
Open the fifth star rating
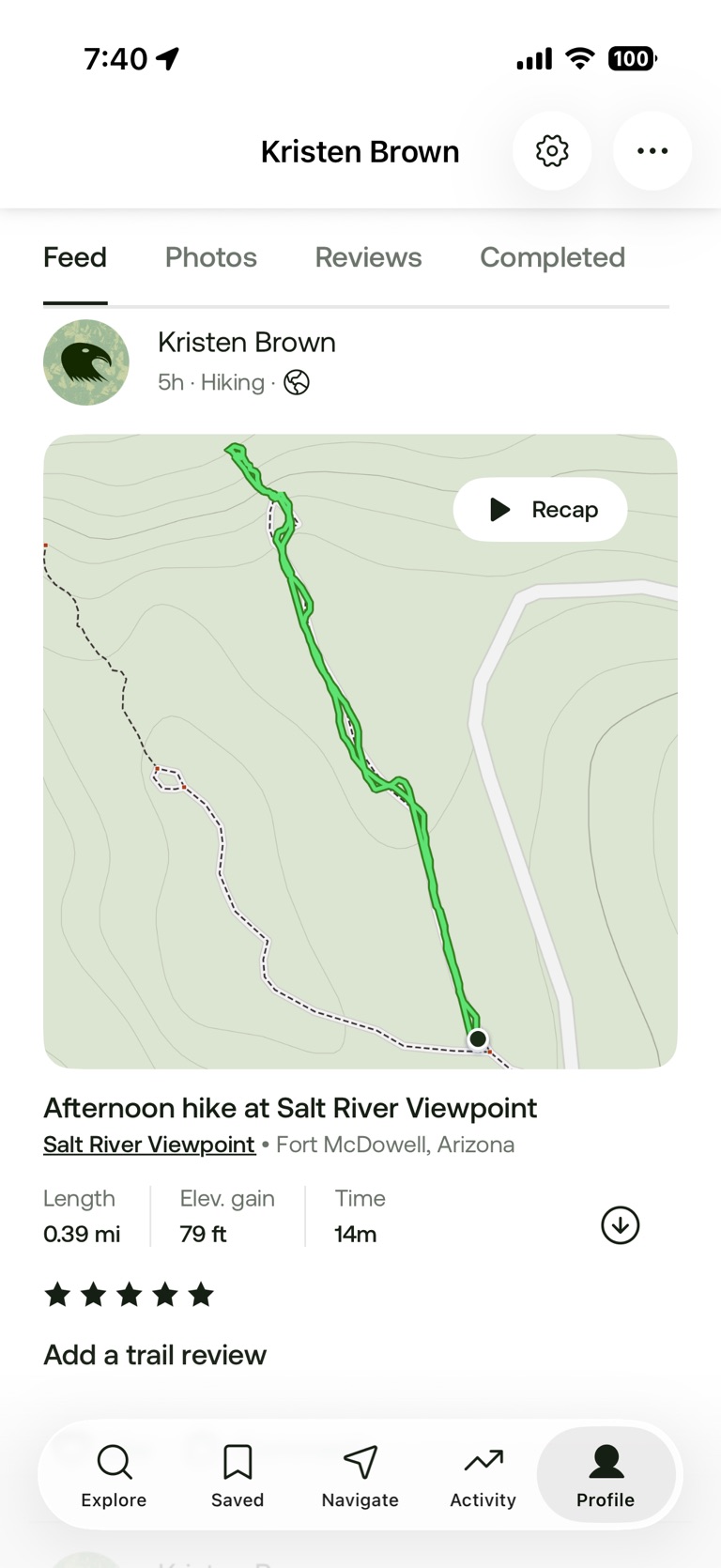click(x=201, y=1296)
